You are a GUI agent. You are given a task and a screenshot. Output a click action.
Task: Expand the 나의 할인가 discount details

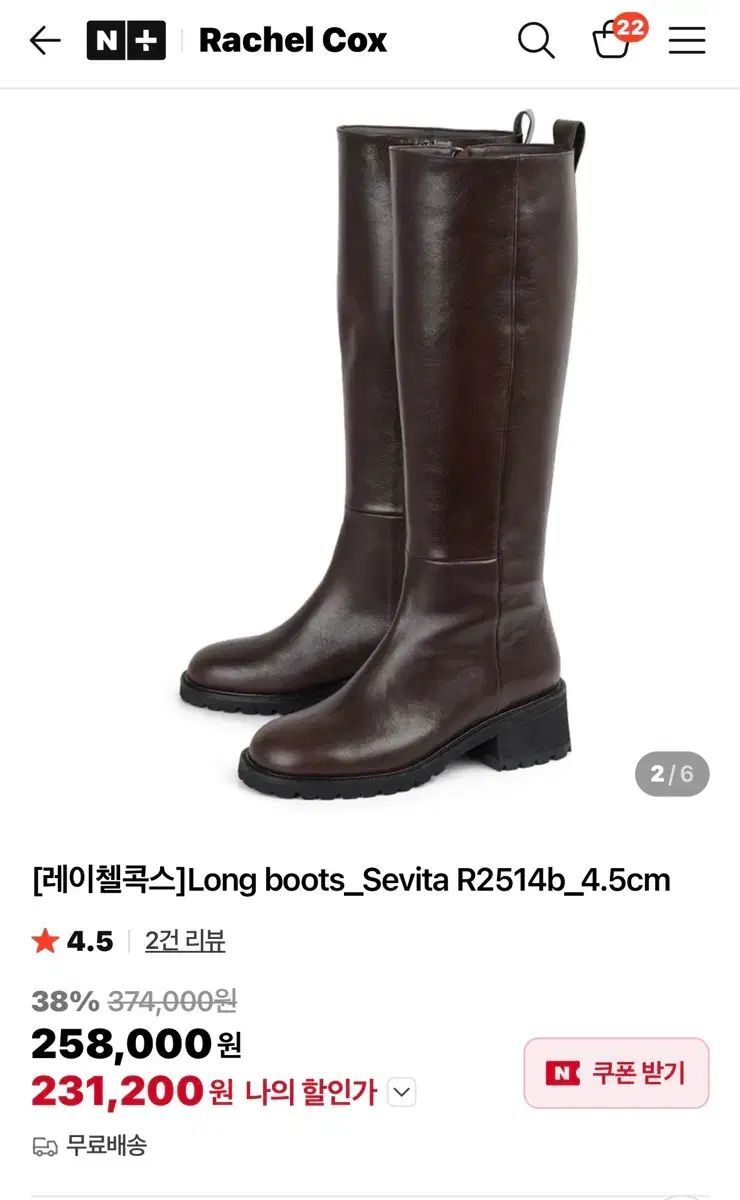pos(401,1093)
